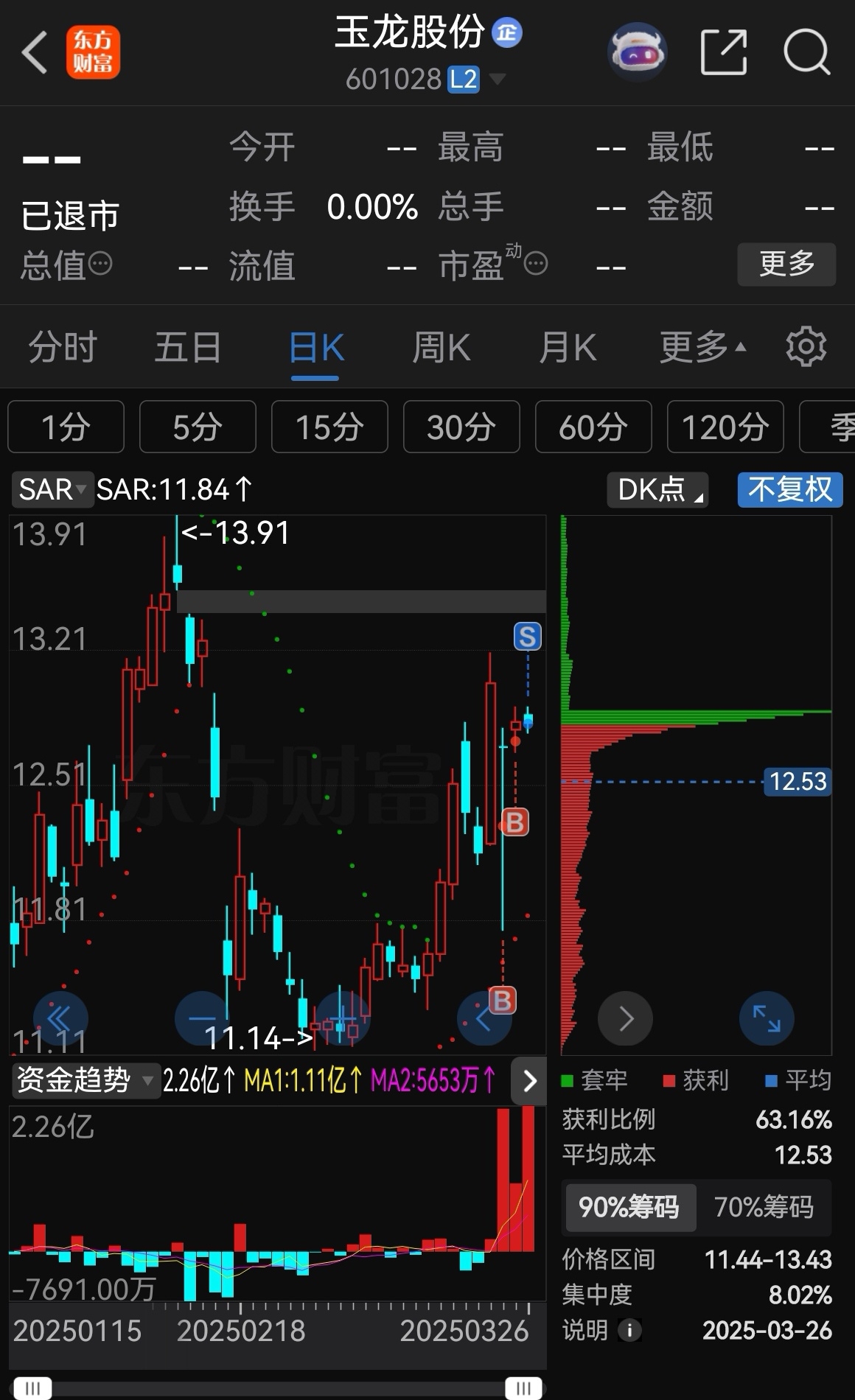Select the 60分 interval
This screenshot has width=855, height=1400.
tap(593, 427)
